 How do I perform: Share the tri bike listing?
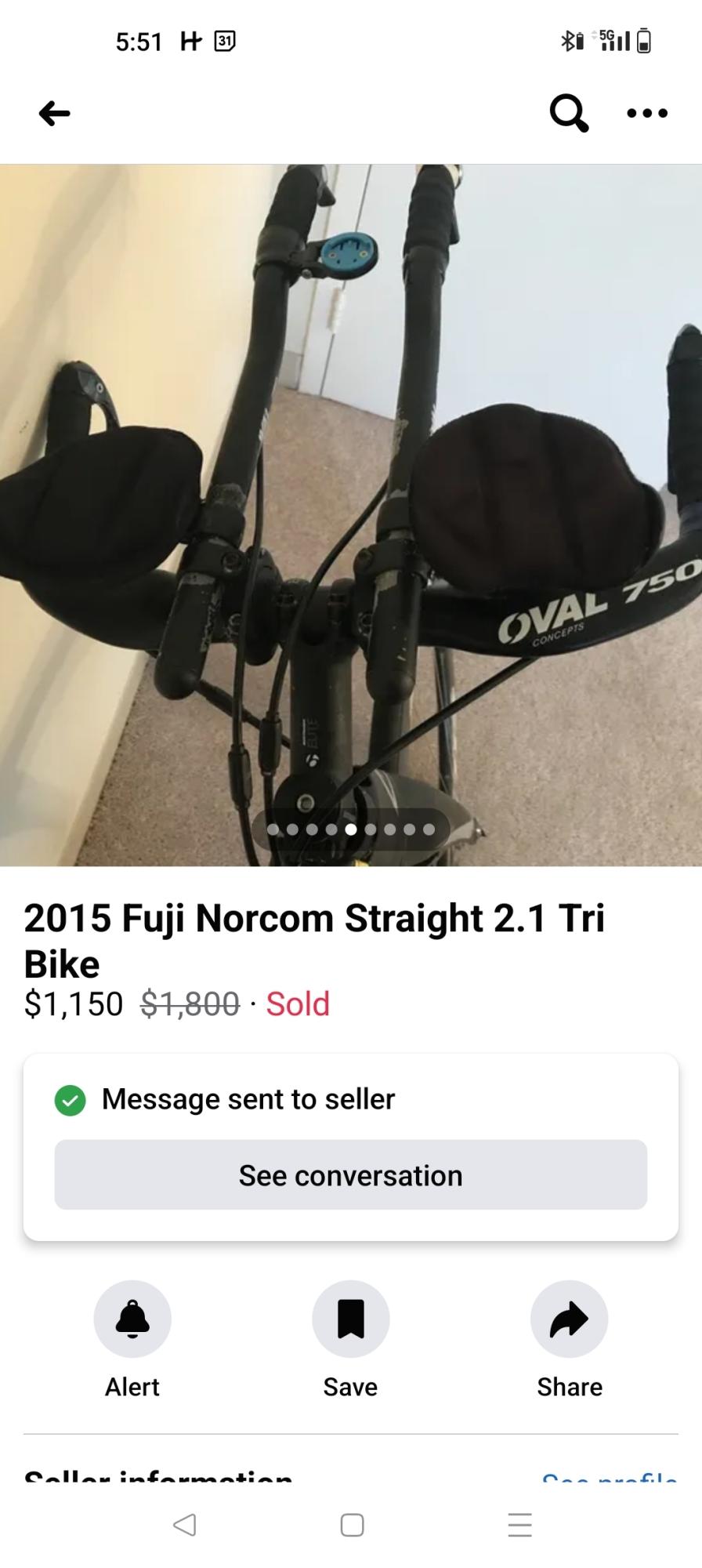569,1319
